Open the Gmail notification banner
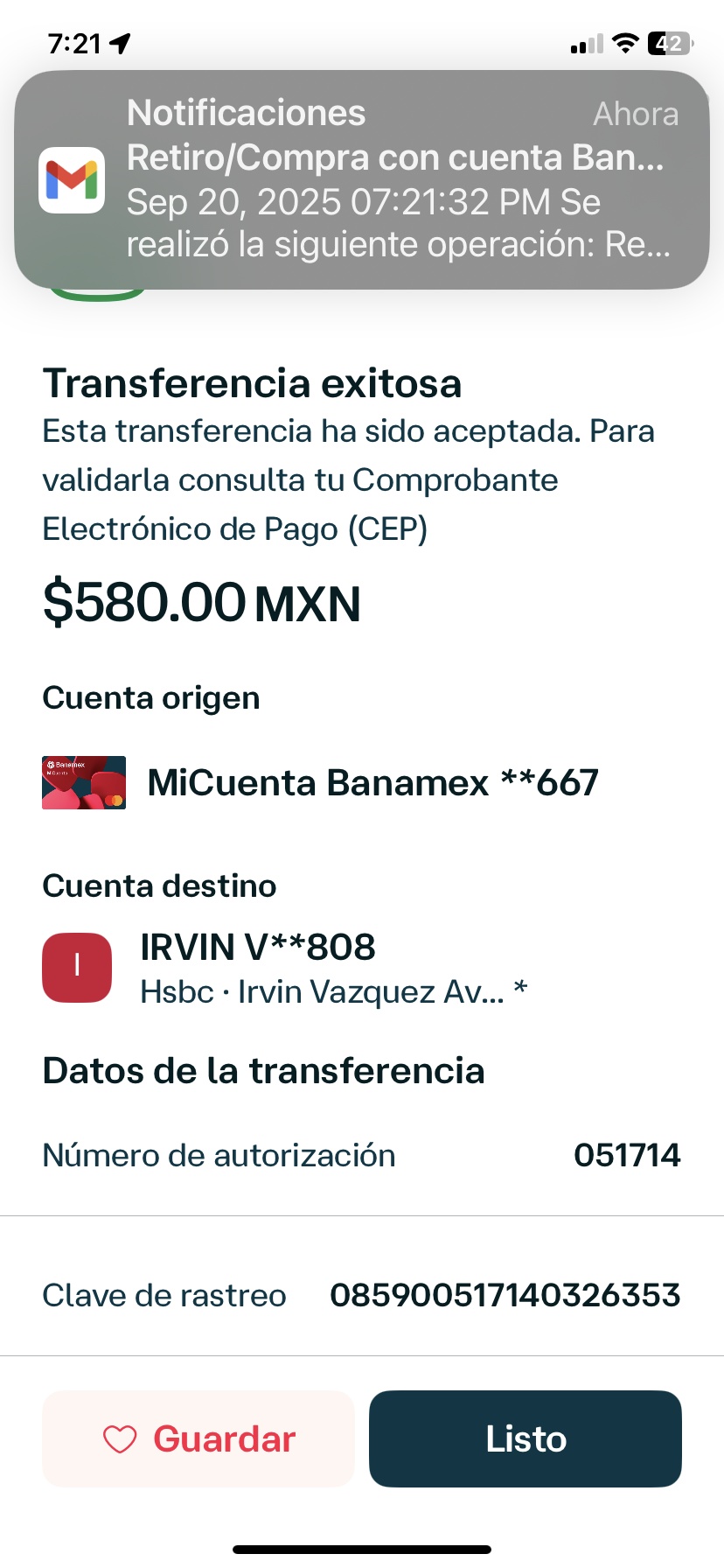 362,179
